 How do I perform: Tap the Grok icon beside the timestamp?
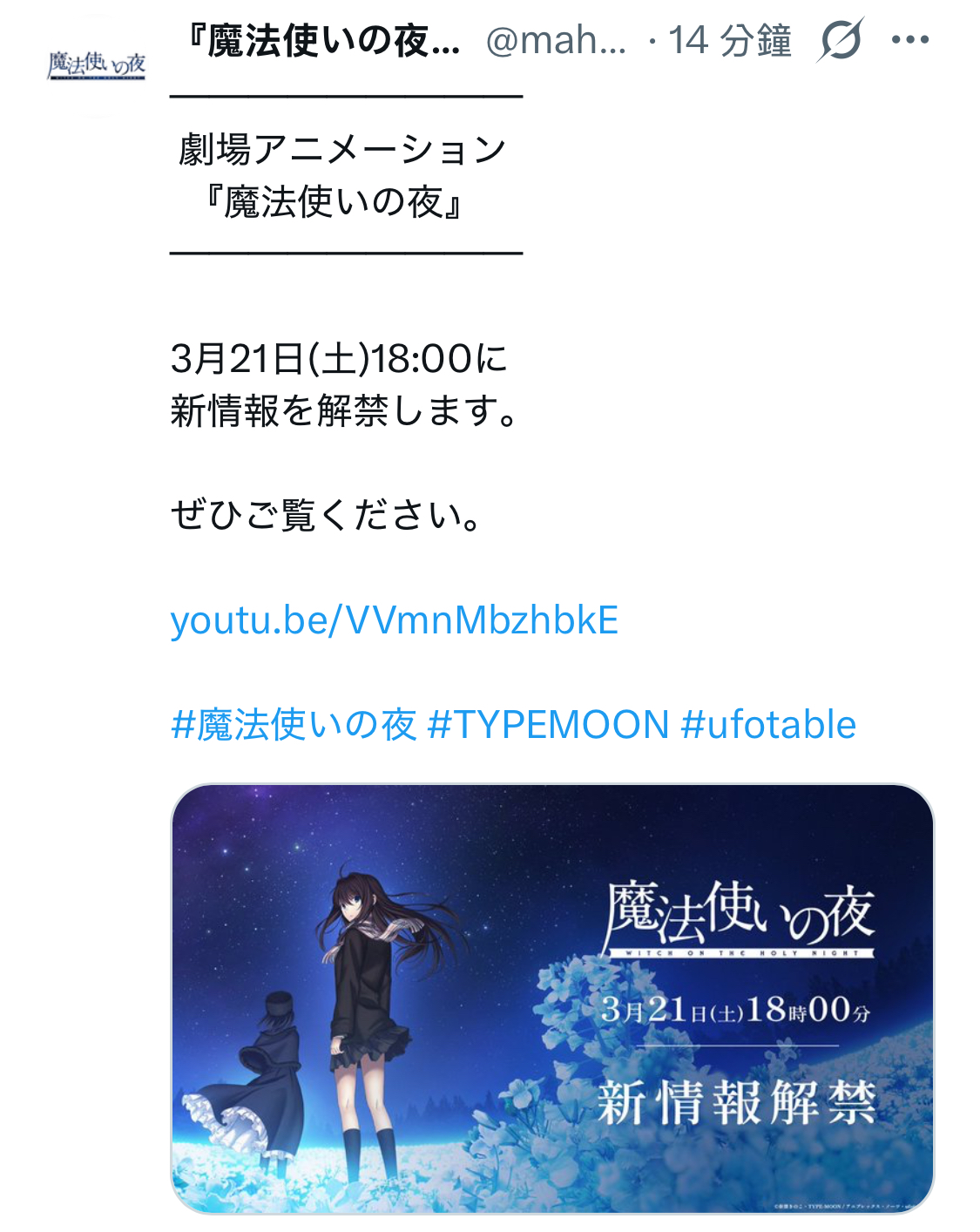[x=840, y=40]
